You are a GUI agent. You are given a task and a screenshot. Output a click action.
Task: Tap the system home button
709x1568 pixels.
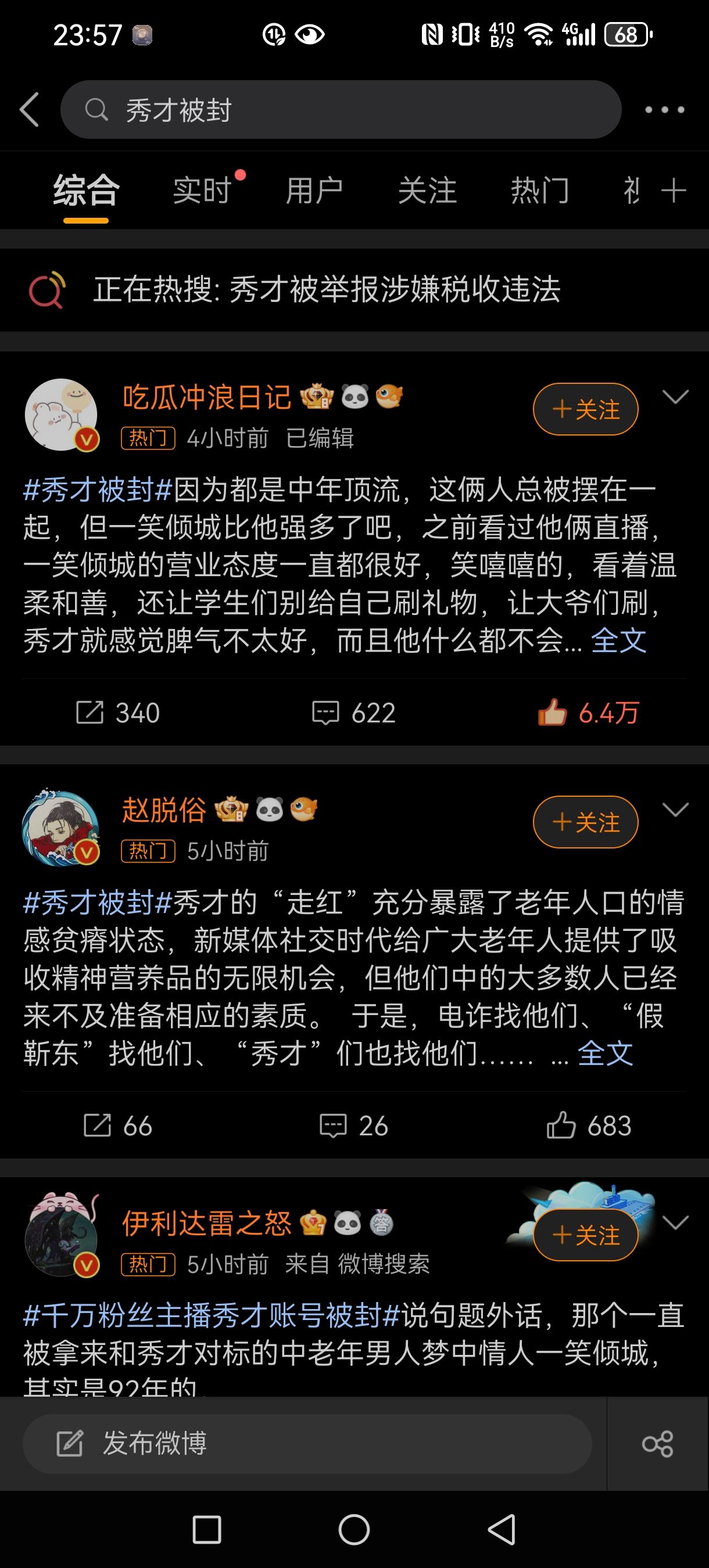click(x=354, y=1530)
